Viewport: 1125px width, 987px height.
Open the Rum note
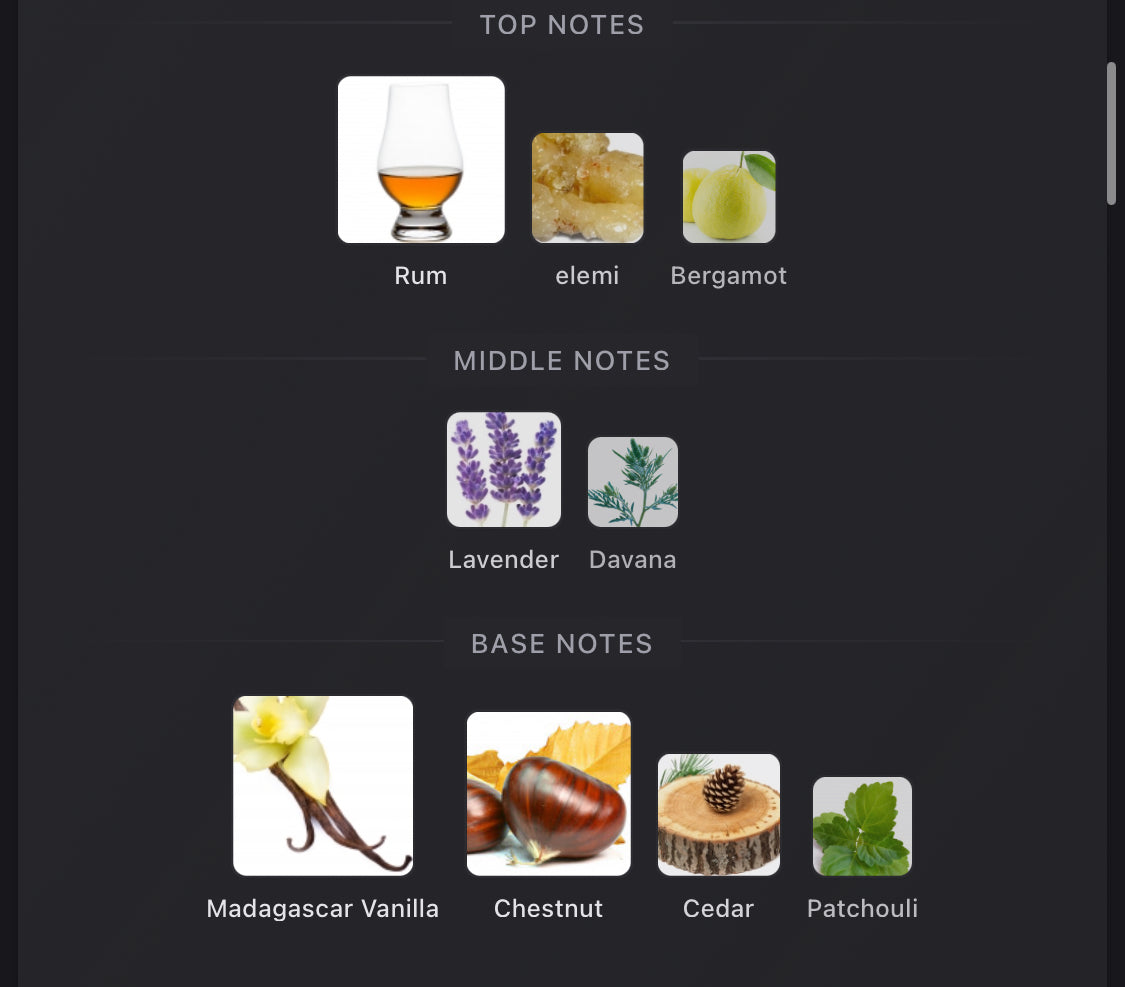(421, 160)
